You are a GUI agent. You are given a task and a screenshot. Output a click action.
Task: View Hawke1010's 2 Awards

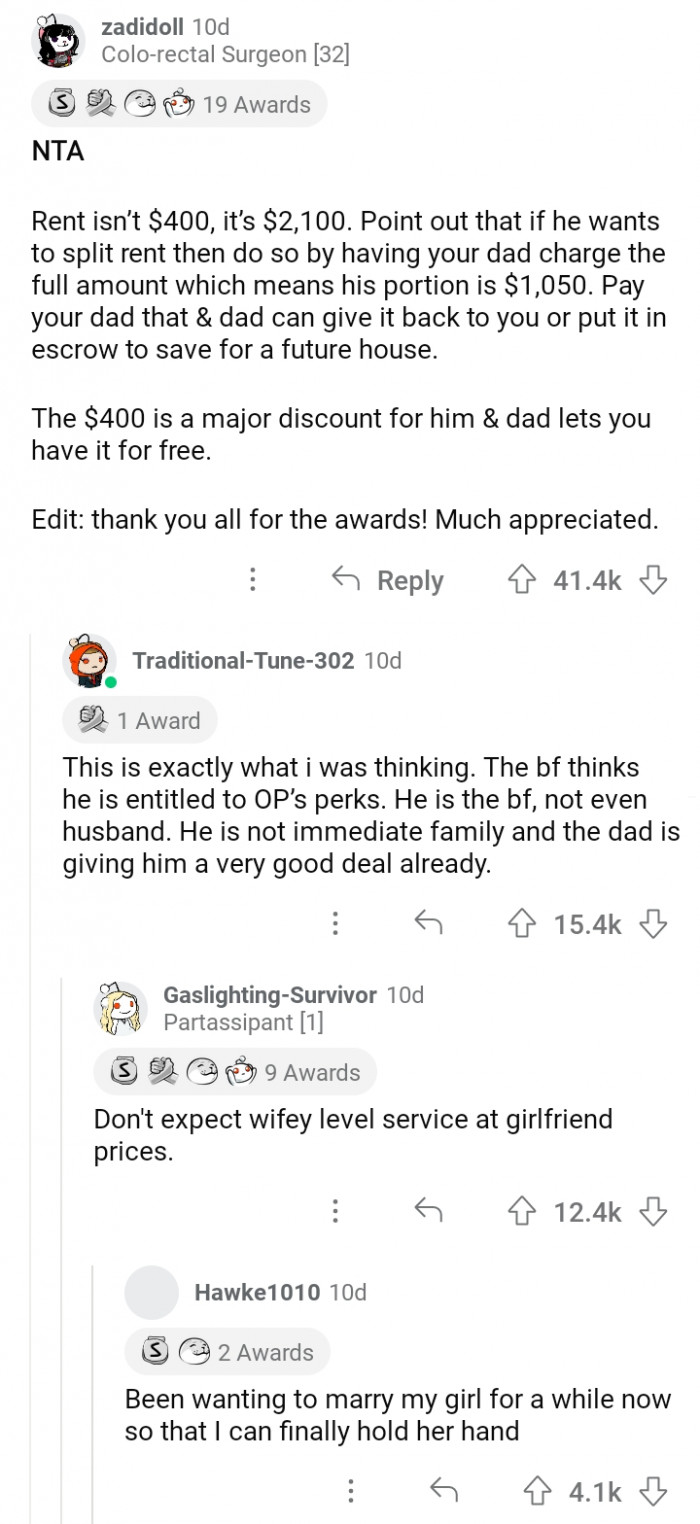(x=228, y=1352)
